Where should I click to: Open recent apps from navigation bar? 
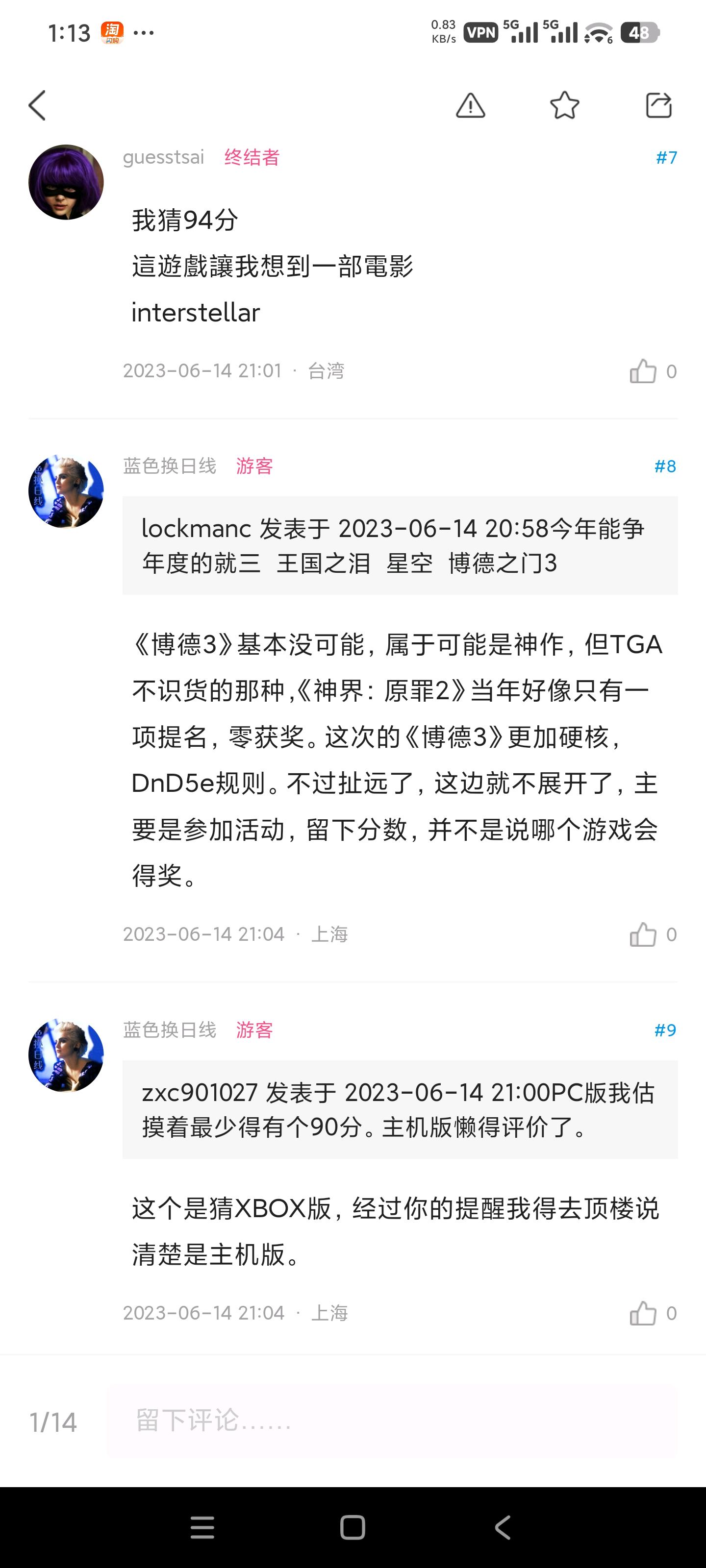(x=202, y=1527)
